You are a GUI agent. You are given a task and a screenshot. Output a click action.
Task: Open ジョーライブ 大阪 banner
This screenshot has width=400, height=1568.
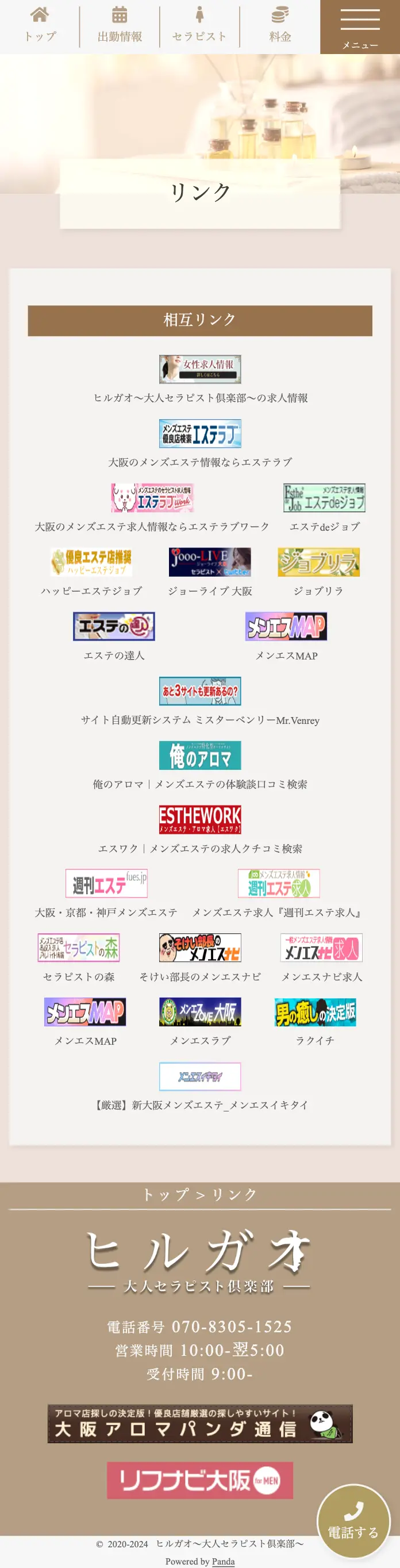coord(209,562)
